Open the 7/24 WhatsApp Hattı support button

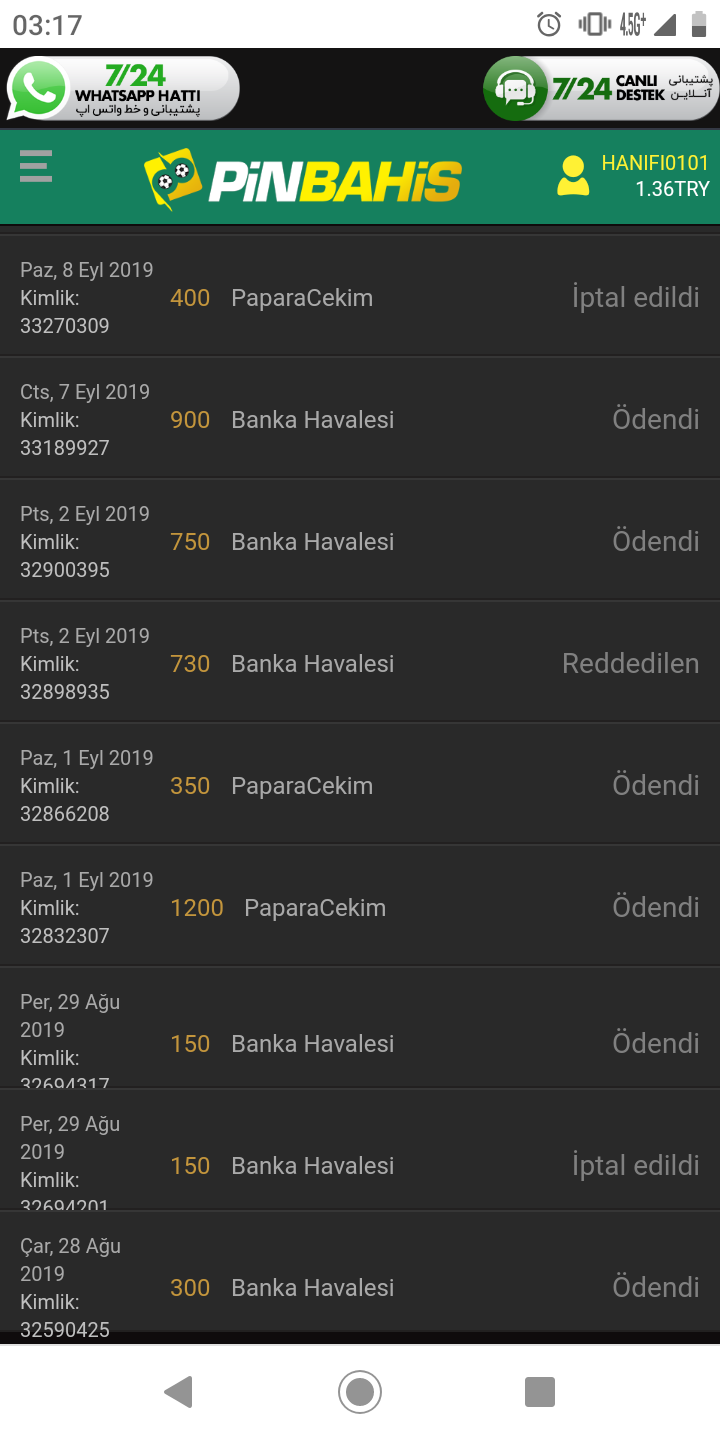click(123, 89)
